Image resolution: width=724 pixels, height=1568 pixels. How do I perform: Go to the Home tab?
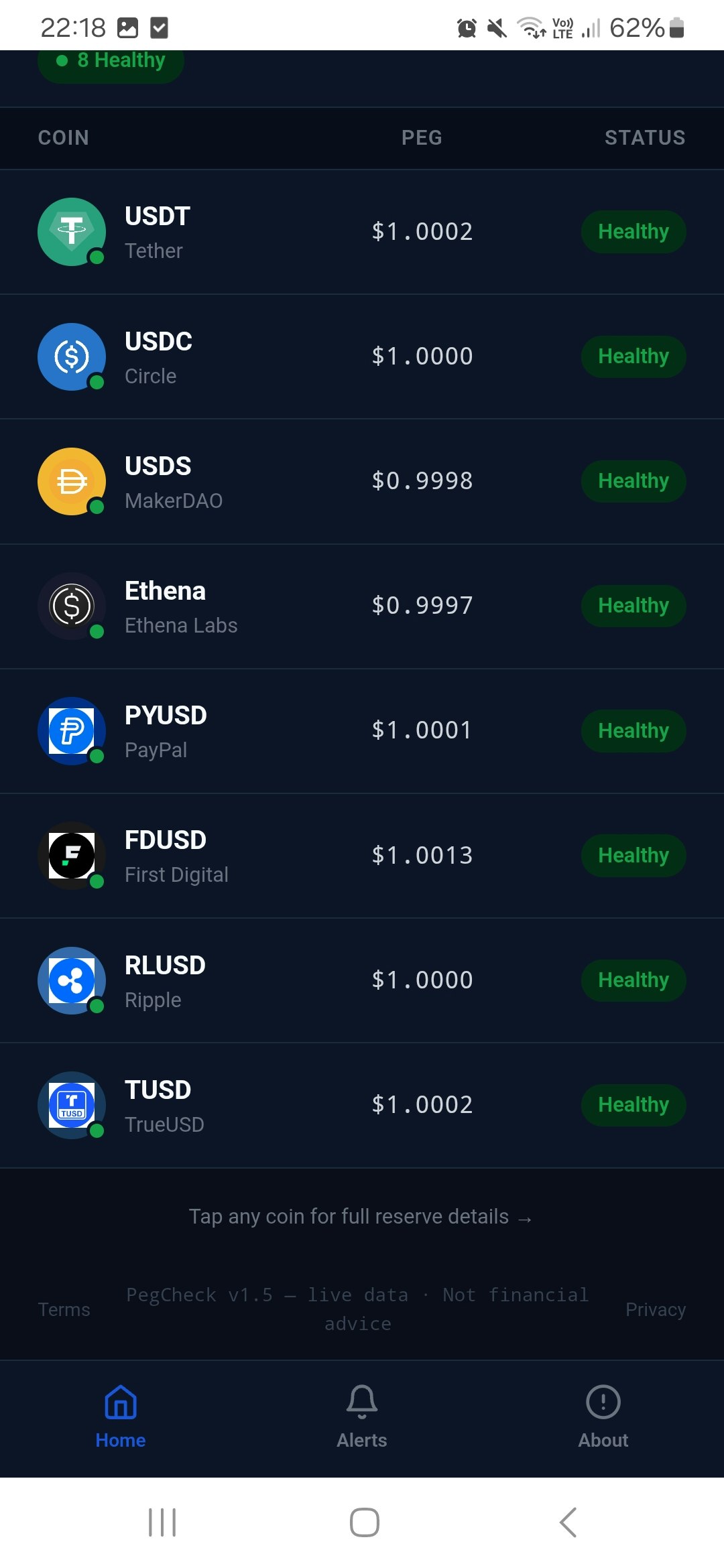pyautogui.click(x=121, y=1417)
